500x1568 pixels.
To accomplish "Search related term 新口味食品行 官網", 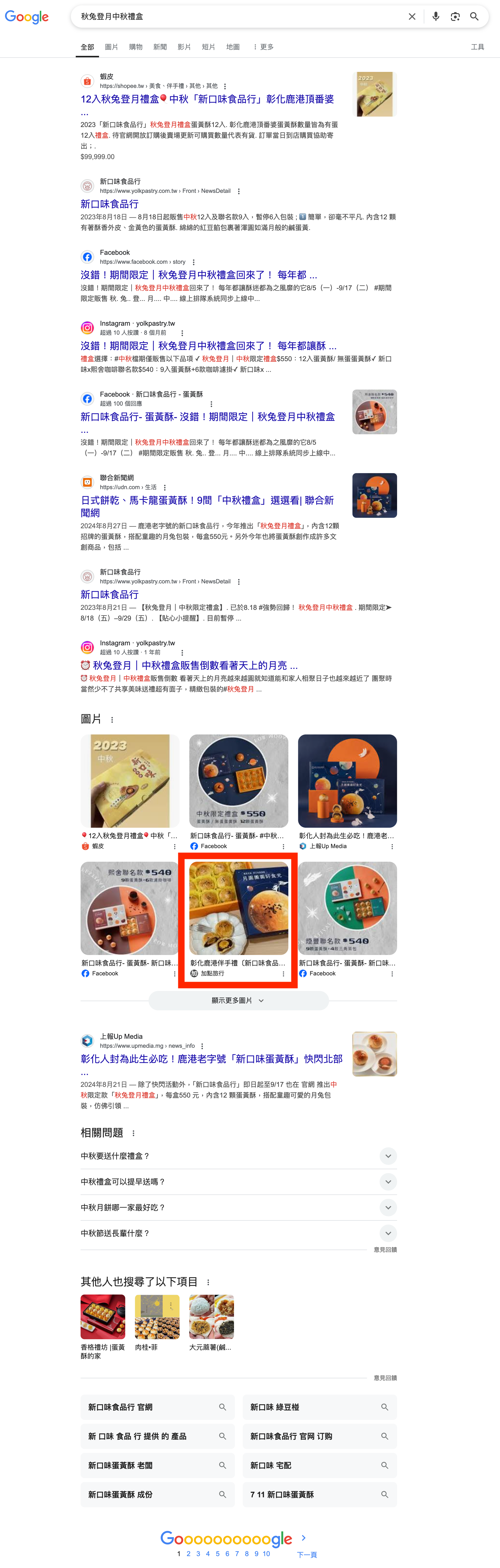I will click(x=157, y=1407).
